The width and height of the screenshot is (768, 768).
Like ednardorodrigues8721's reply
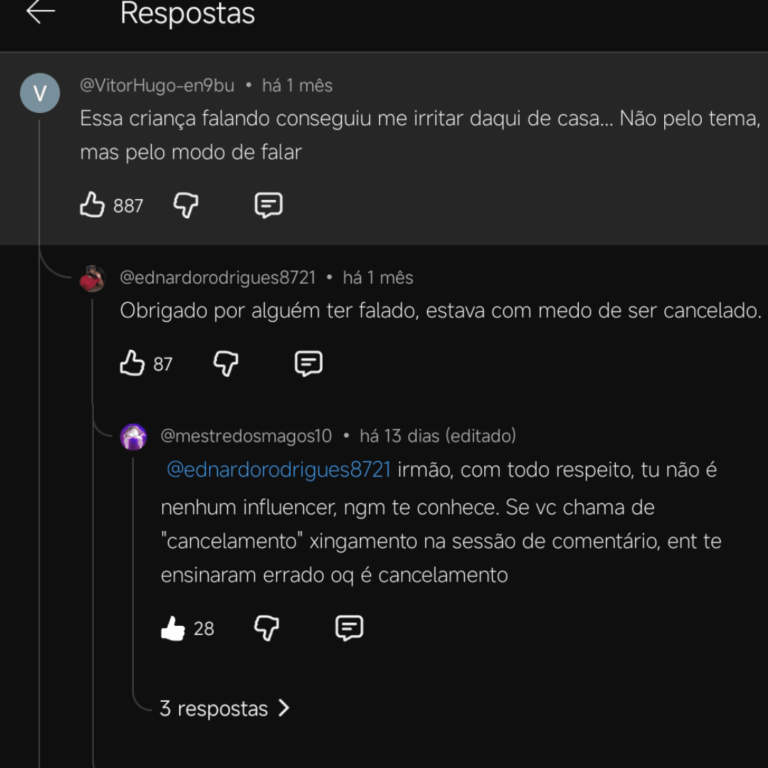(133, 364)
